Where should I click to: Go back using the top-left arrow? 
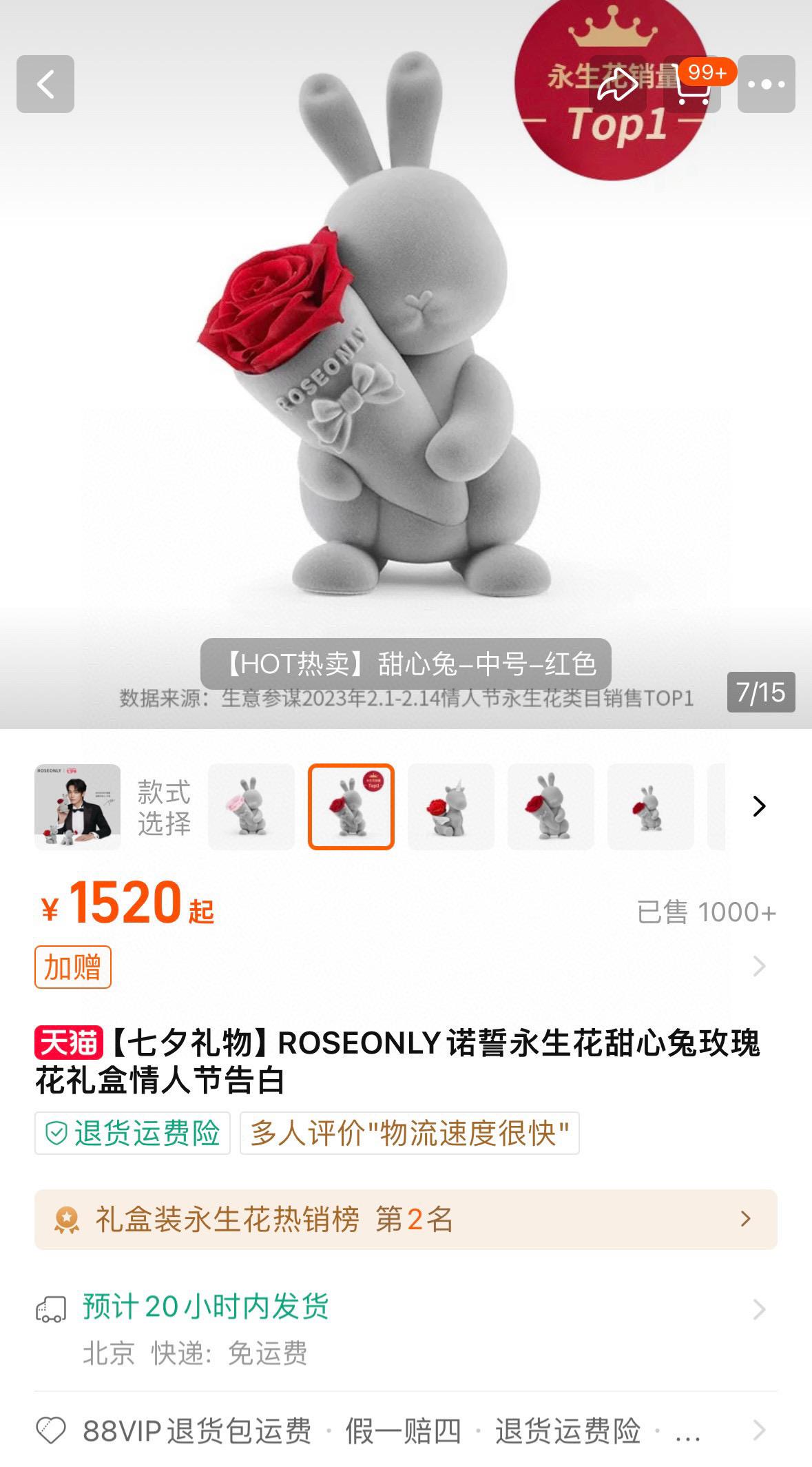point(45,84)
